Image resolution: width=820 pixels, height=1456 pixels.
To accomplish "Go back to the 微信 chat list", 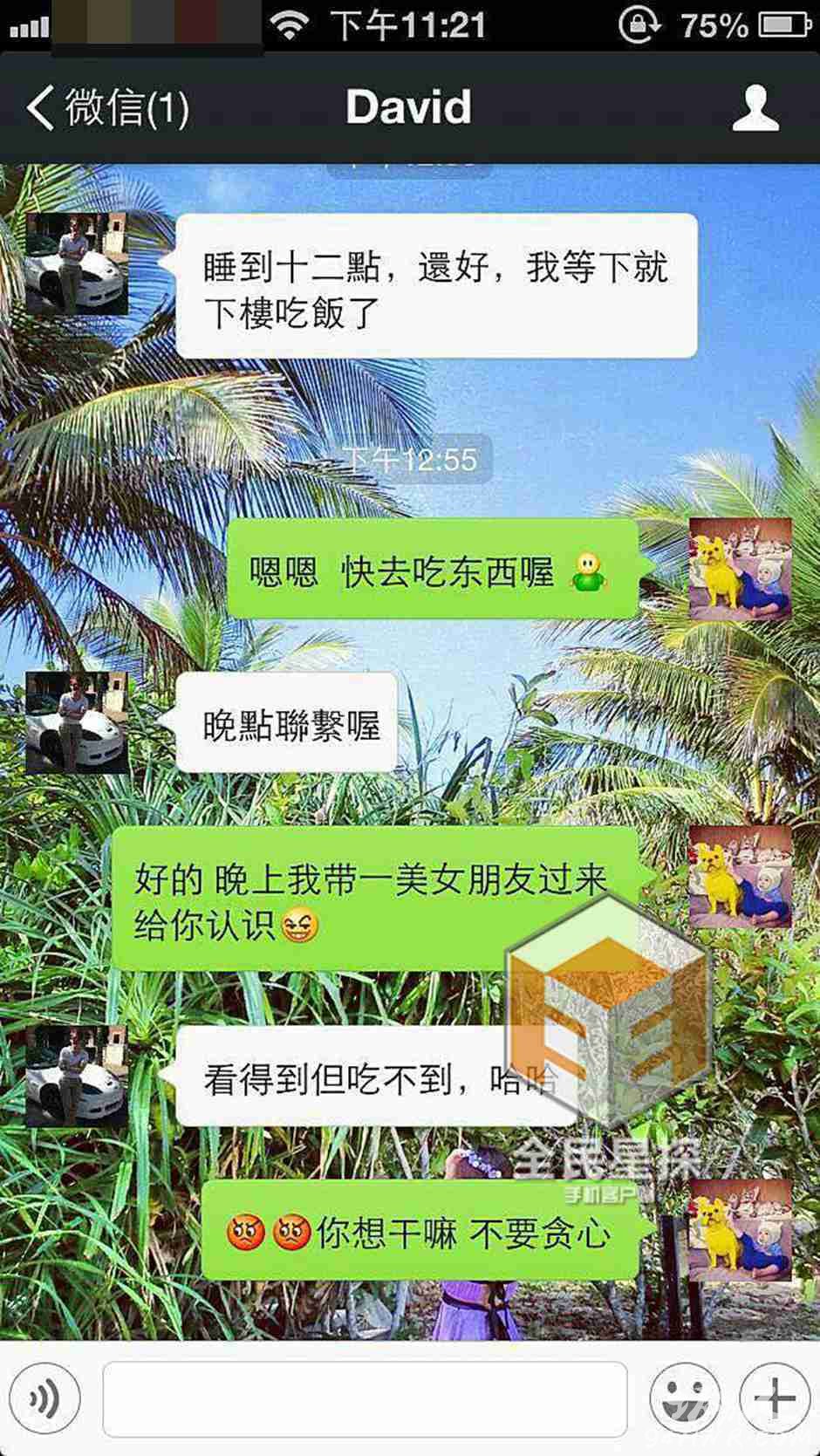I will point(105,107).
